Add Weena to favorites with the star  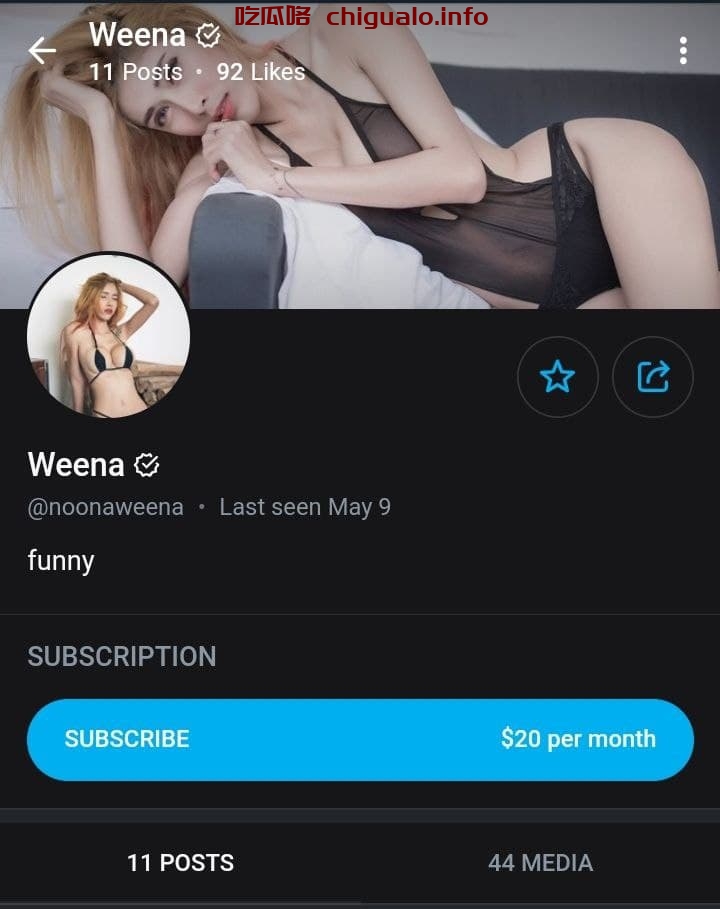[557, 377]
